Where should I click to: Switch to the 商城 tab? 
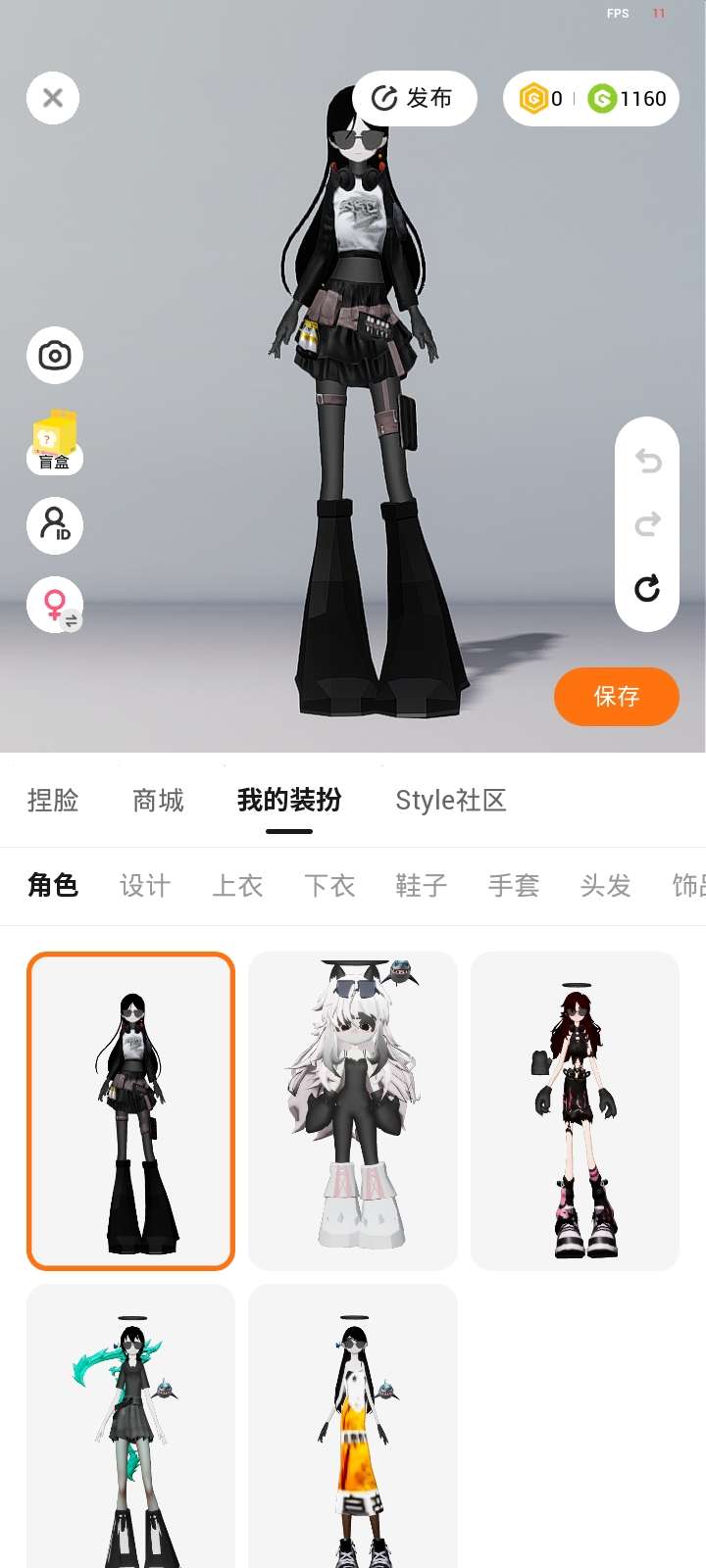[158, 801]
